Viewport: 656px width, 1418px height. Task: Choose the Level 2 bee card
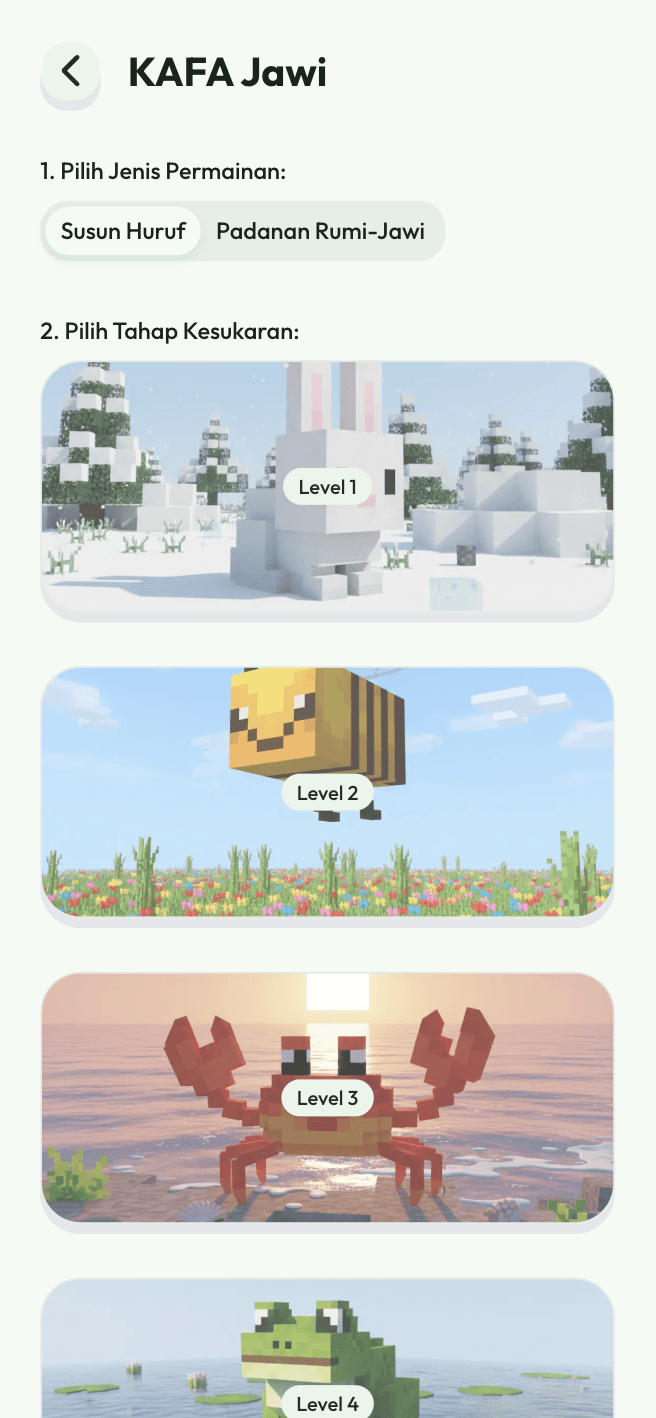pyautogui.click(x=327, y=793)
